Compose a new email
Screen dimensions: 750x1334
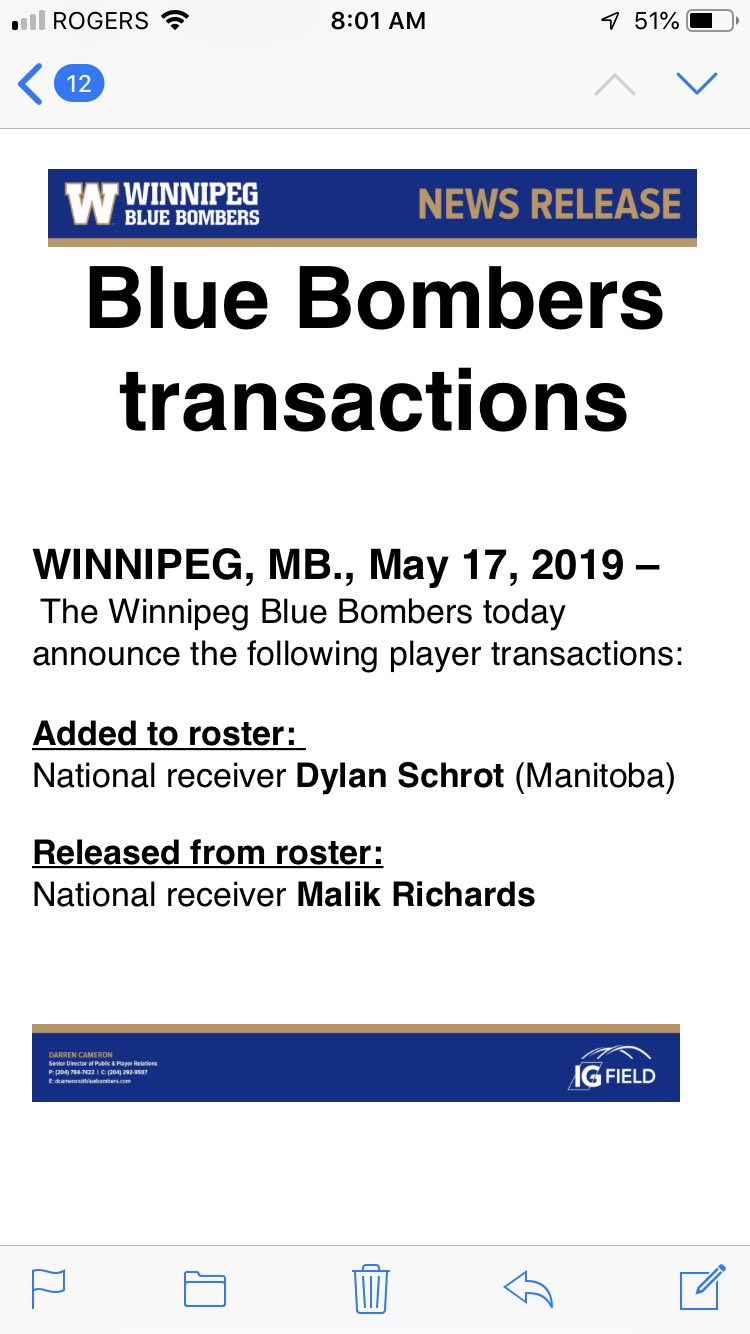tap(702, 1287)
